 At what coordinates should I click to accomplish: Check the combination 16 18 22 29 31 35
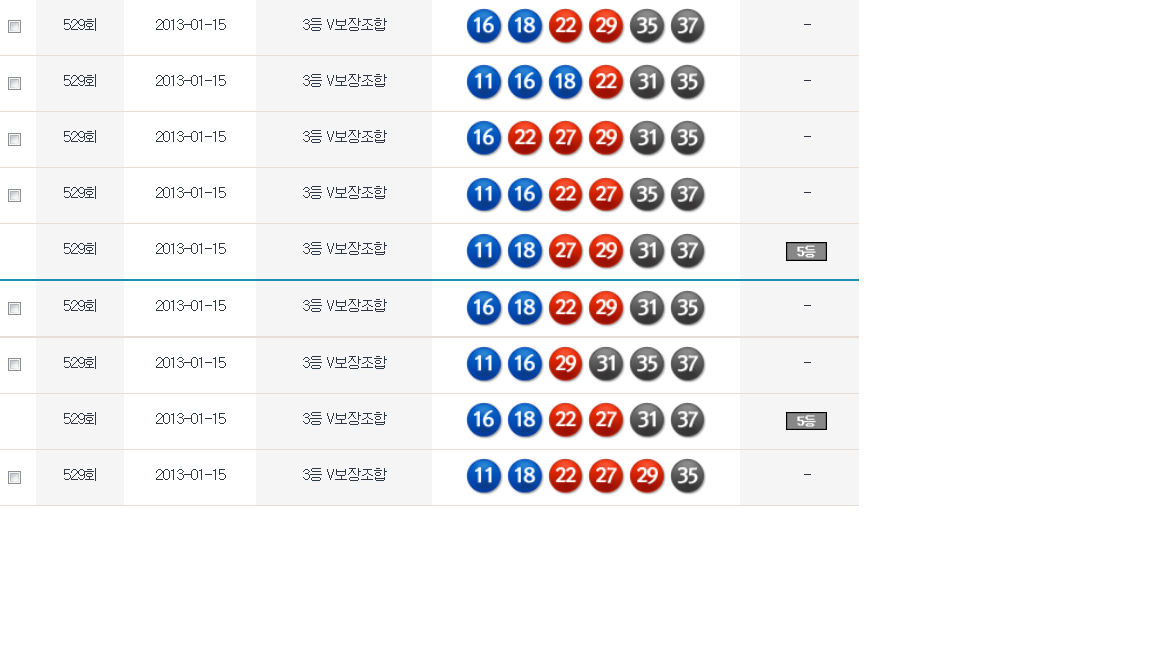tap(14, 308)
